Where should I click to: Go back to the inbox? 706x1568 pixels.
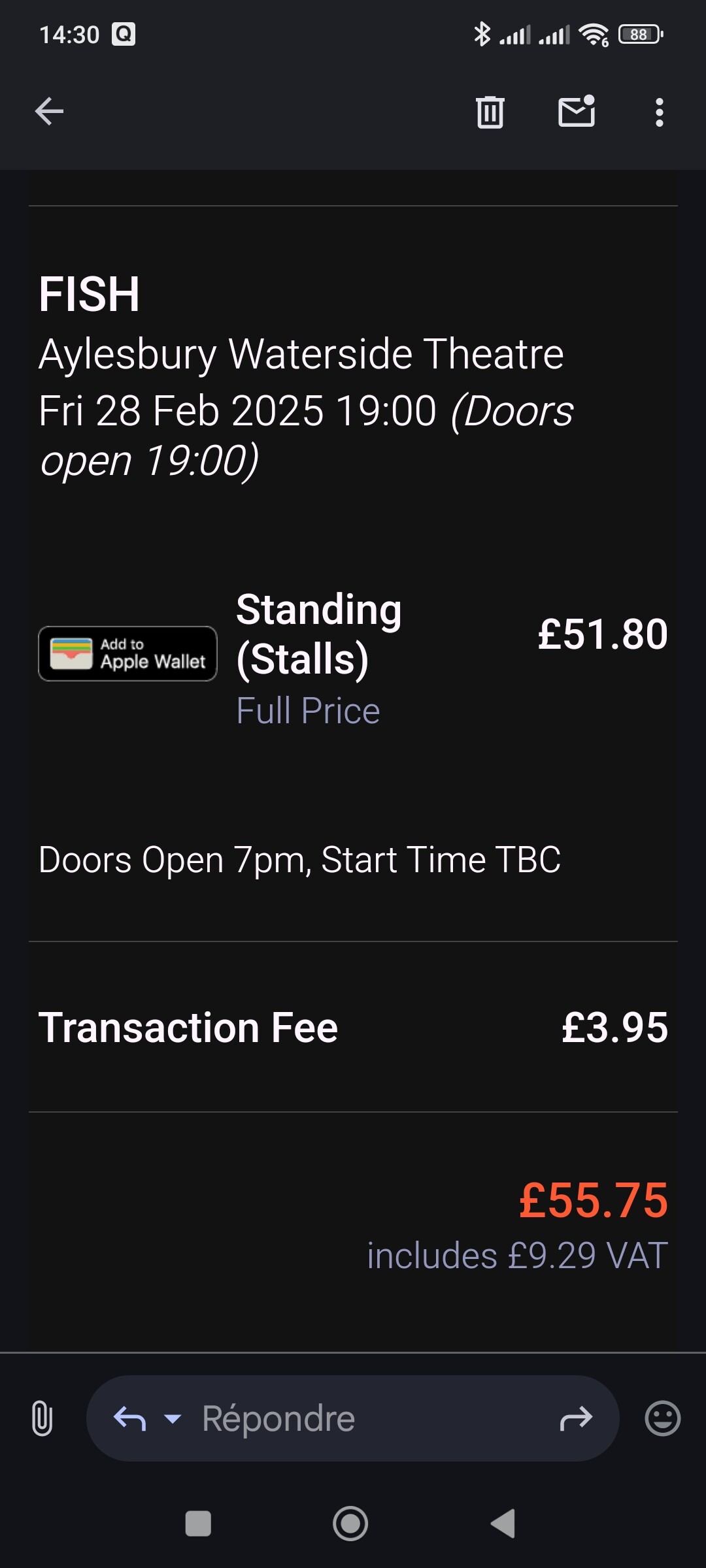[x=49, y=111]
